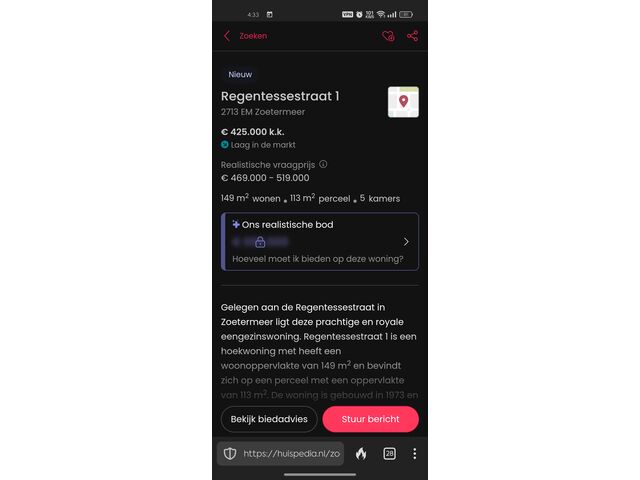The image size is (640, 480).
Task: Open the browser tab switcher
Action: pyautogui.click(x=389, y=453)
